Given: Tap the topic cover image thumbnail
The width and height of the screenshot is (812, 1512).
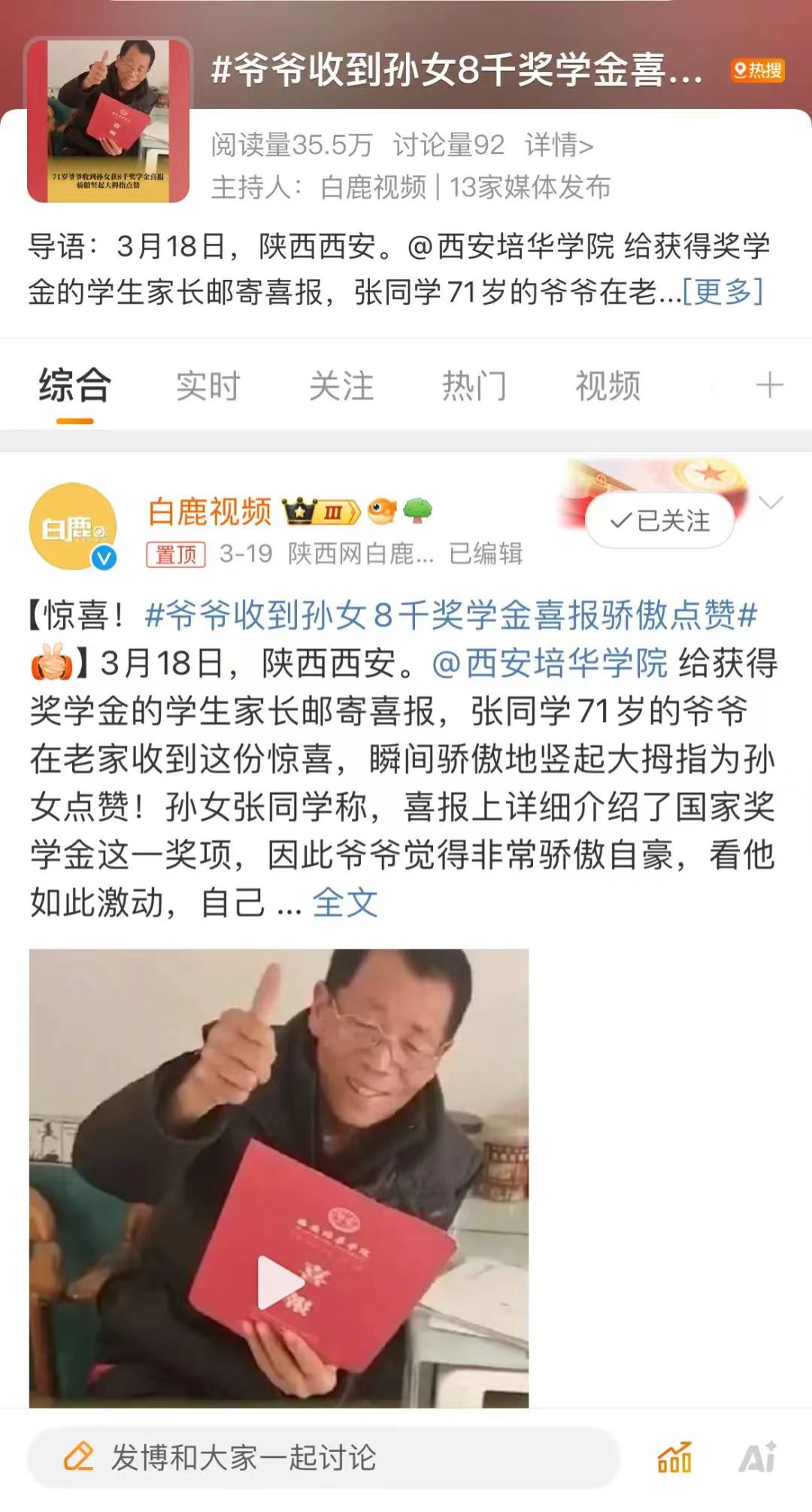Looking at the screenshot, I should pyautogui.click(x=108, y=120).
